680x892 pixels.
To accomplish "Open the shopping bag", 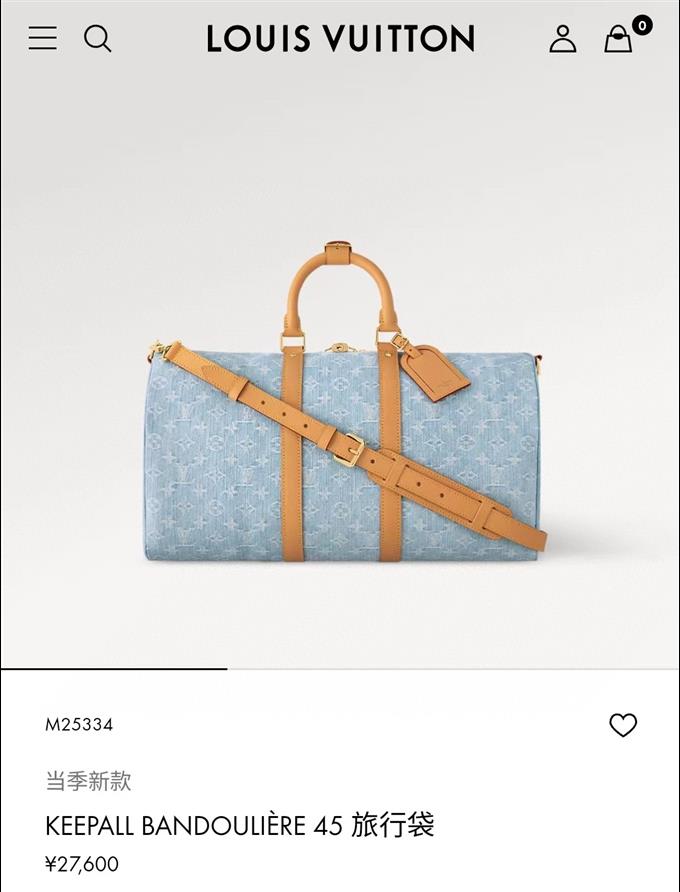I will [619, 39].
